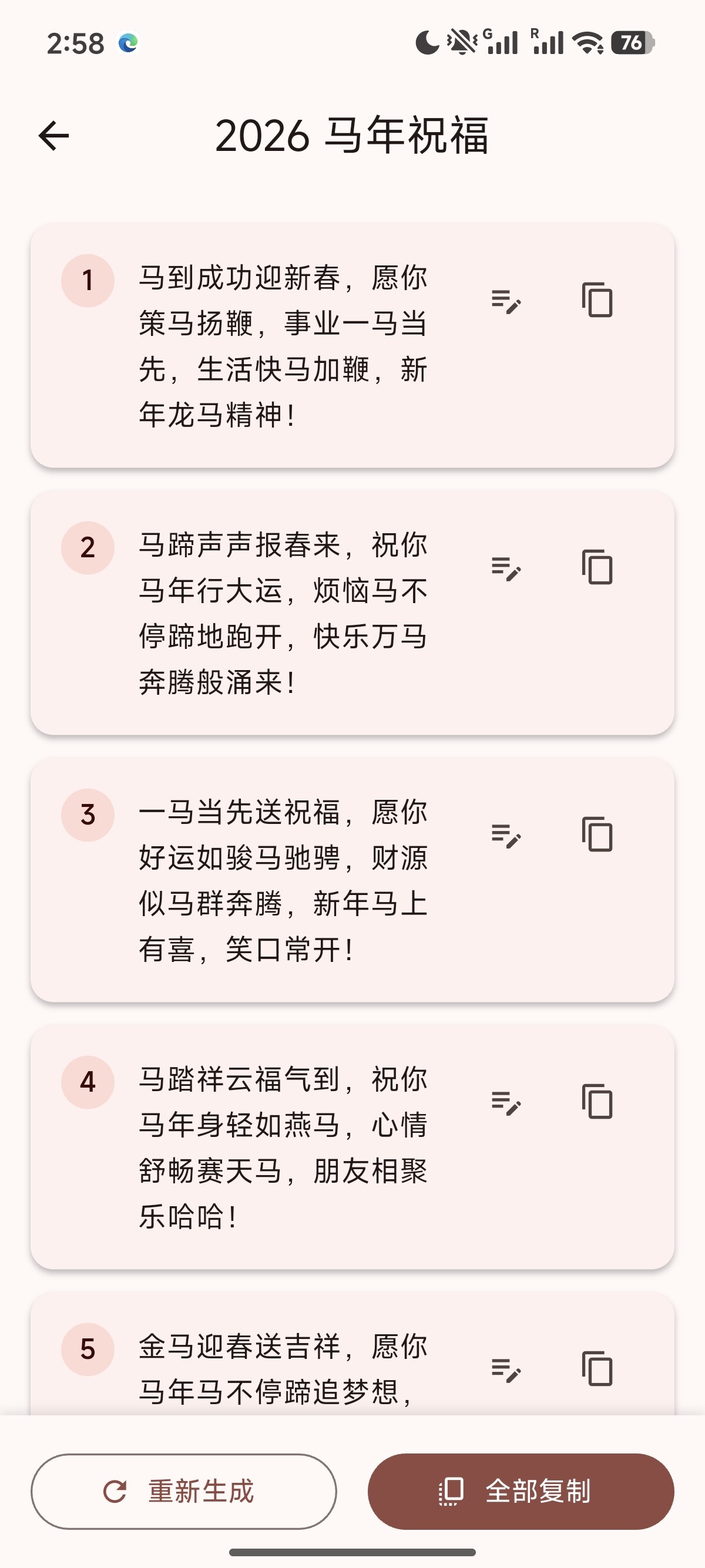
Task: Copy blessing number 4
Action: 597,1101
